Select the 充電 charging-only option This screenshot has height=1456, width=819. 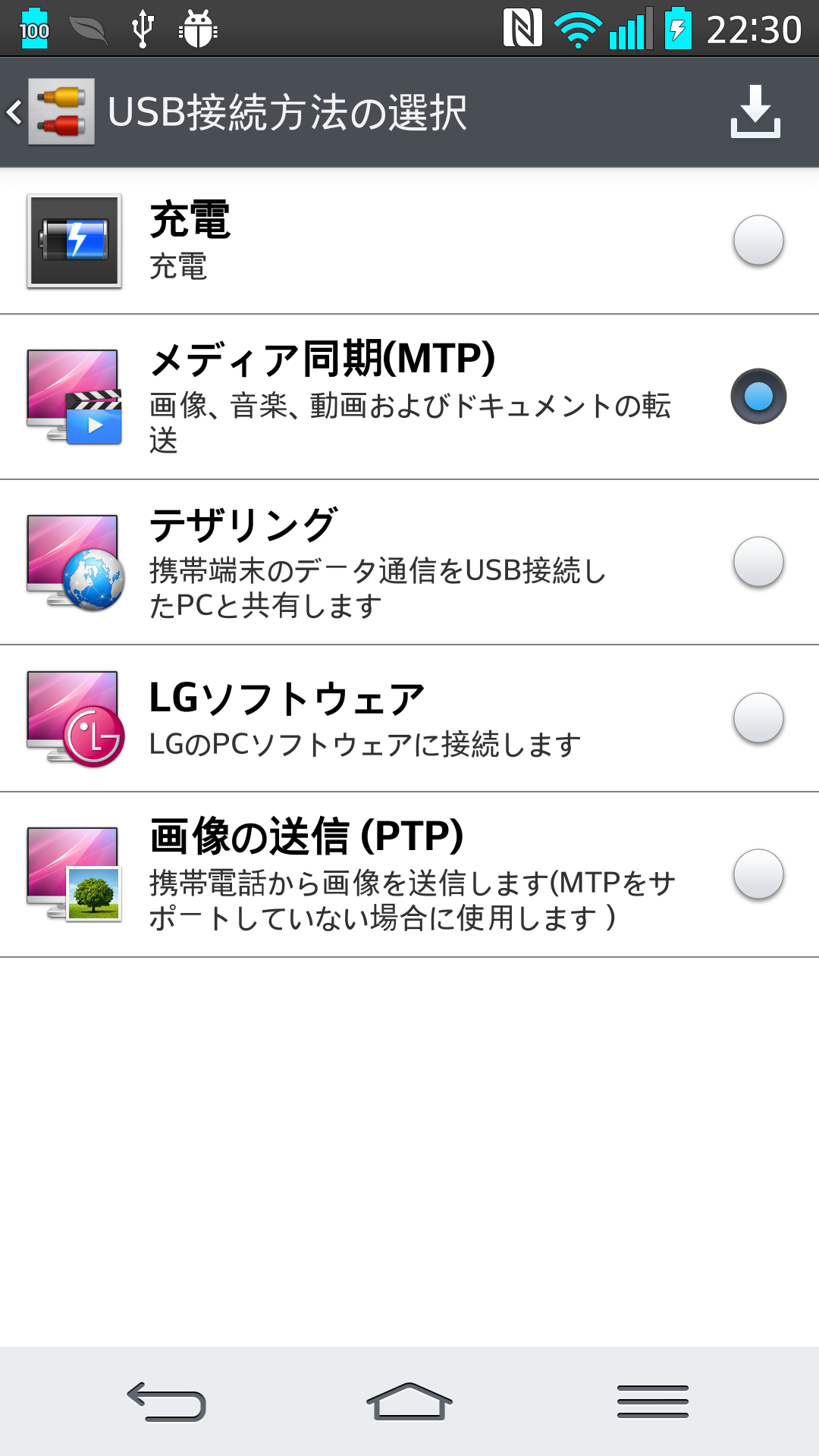pos(409,241)
